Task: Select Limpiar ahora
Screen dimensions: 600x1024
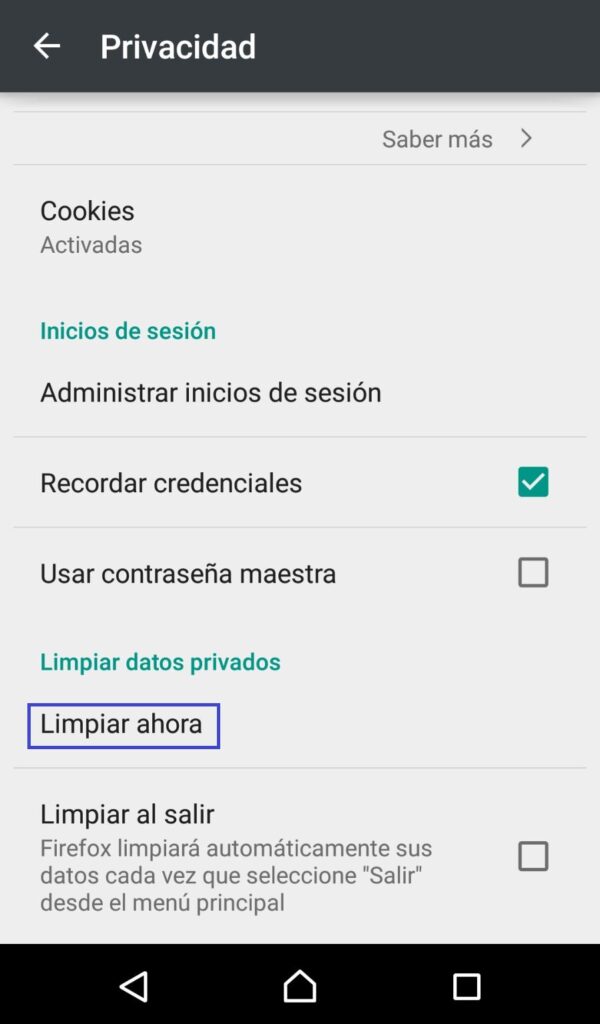Action: (x=122, y=724)
